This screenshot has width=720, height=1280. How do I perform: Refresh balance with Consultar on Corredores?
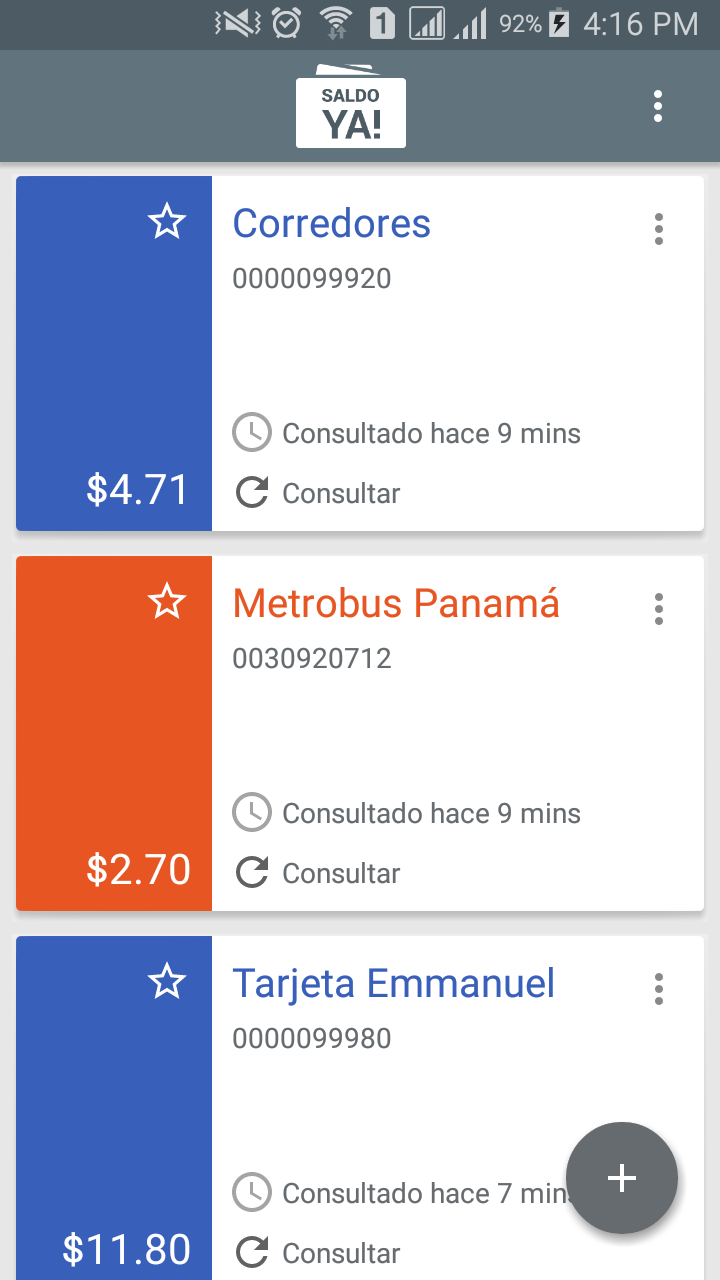pos(318,493)
